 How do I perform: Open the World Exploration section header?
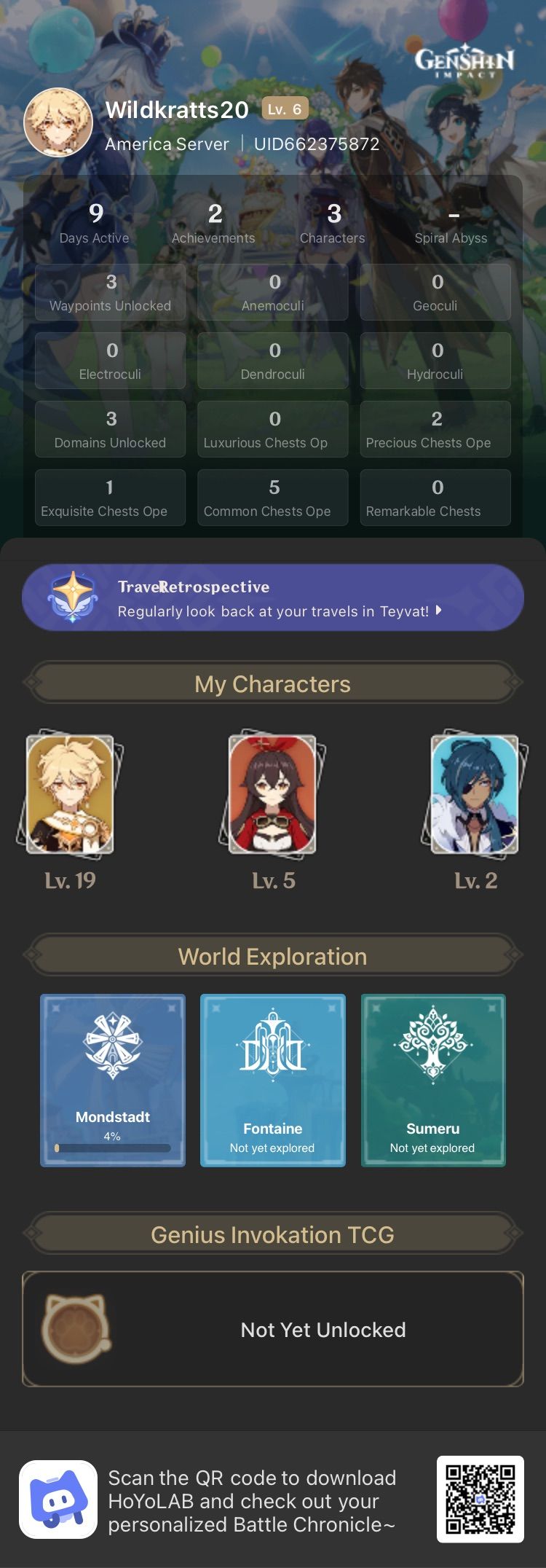[x=272, y=956]
